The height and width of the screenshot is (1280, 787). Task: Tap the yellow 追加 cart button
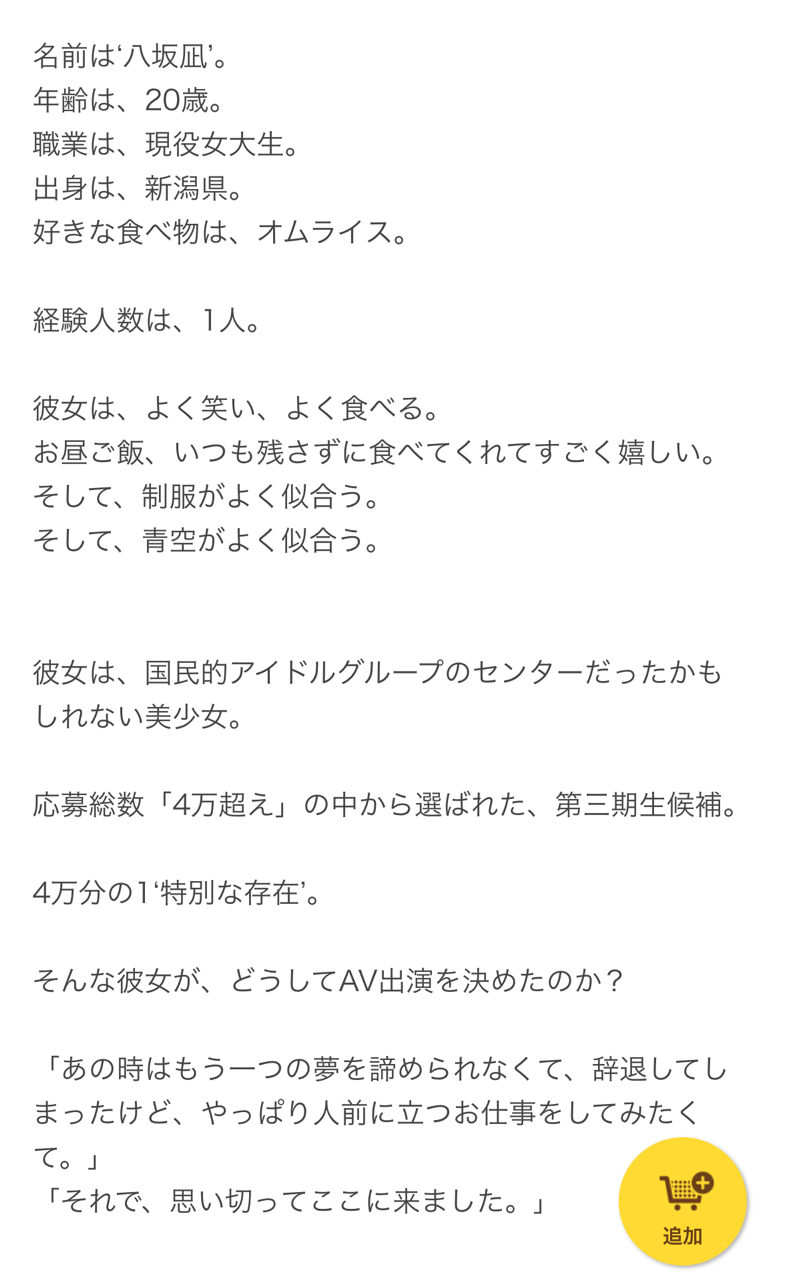[x=683, y=1202]
